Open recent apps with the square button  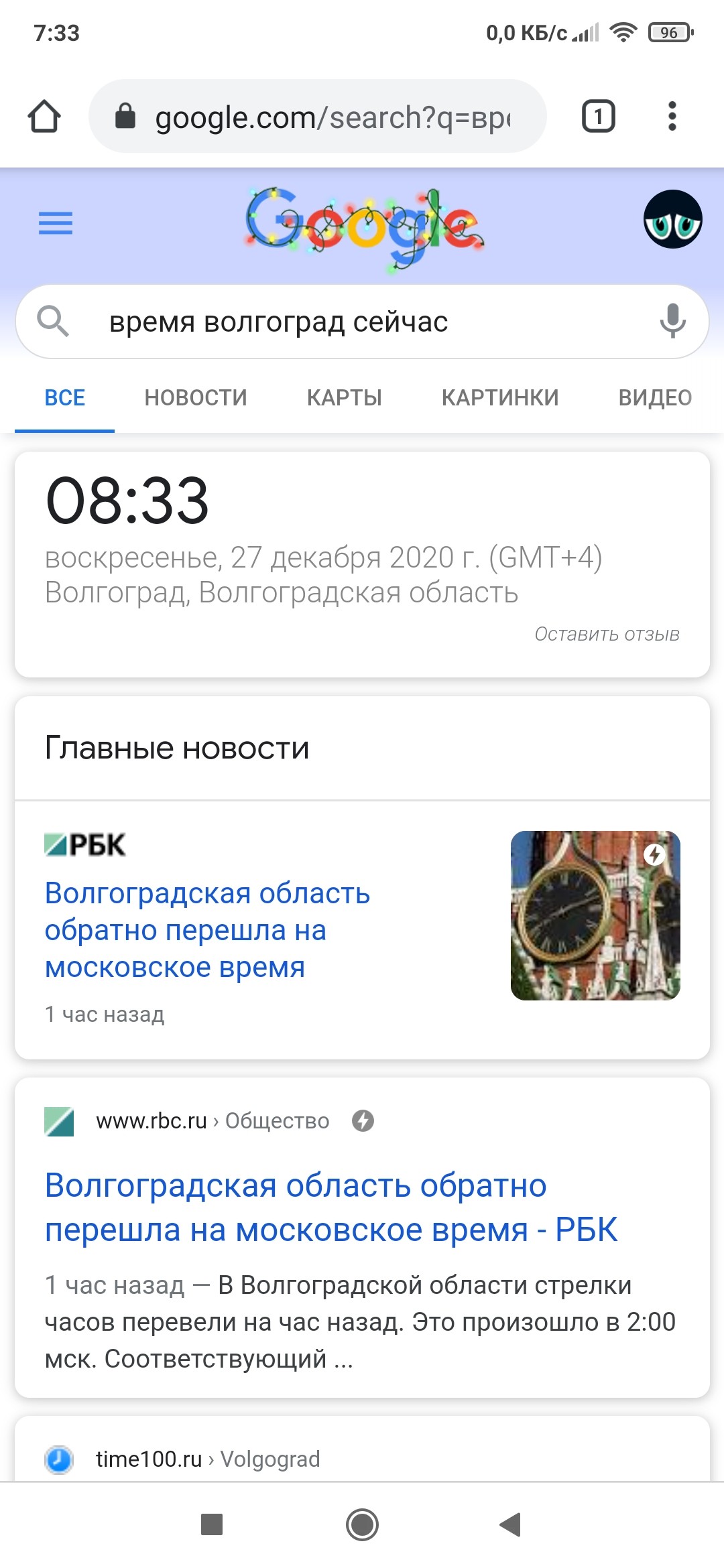[212, 1524]
